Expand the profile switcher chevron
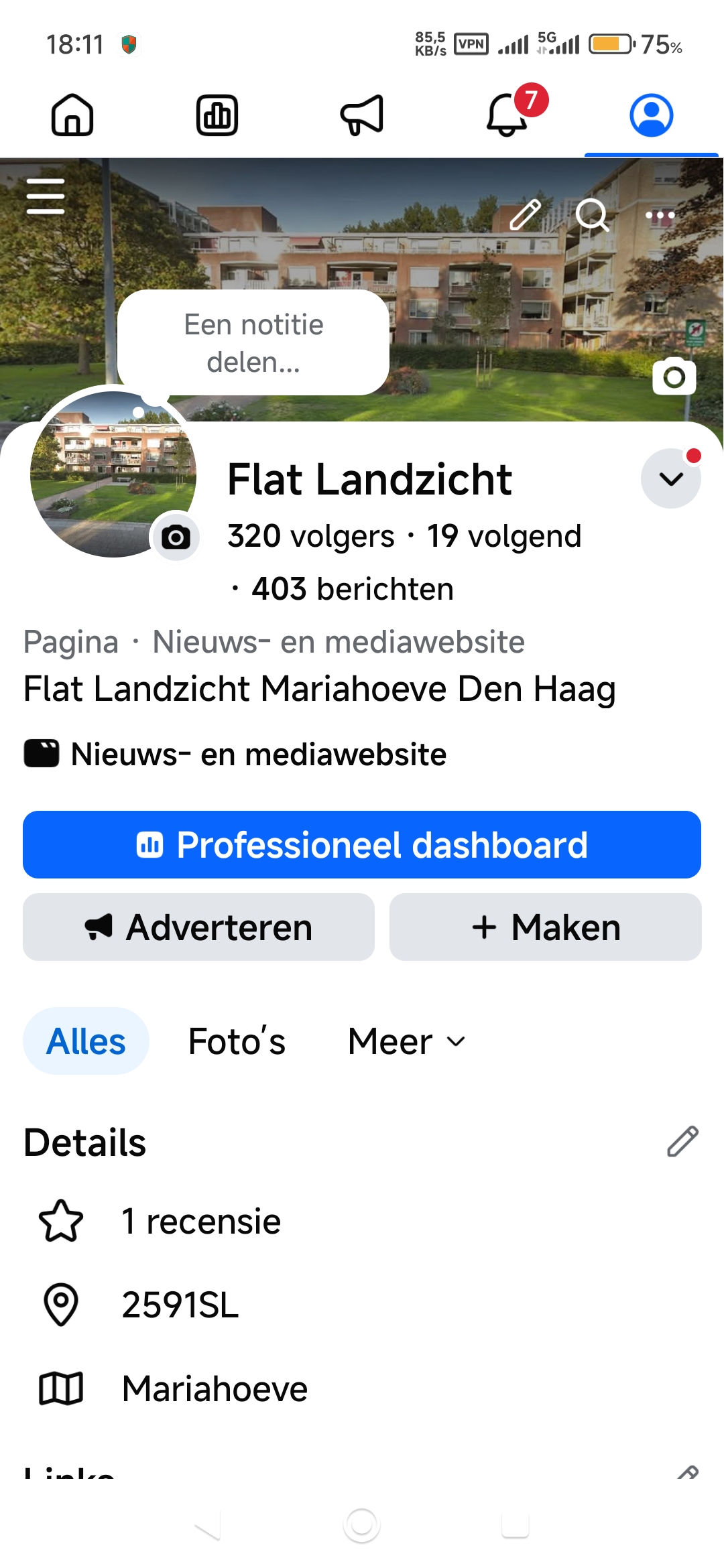The width and height of the screenshot is (724, 1568). coord(671,478)
